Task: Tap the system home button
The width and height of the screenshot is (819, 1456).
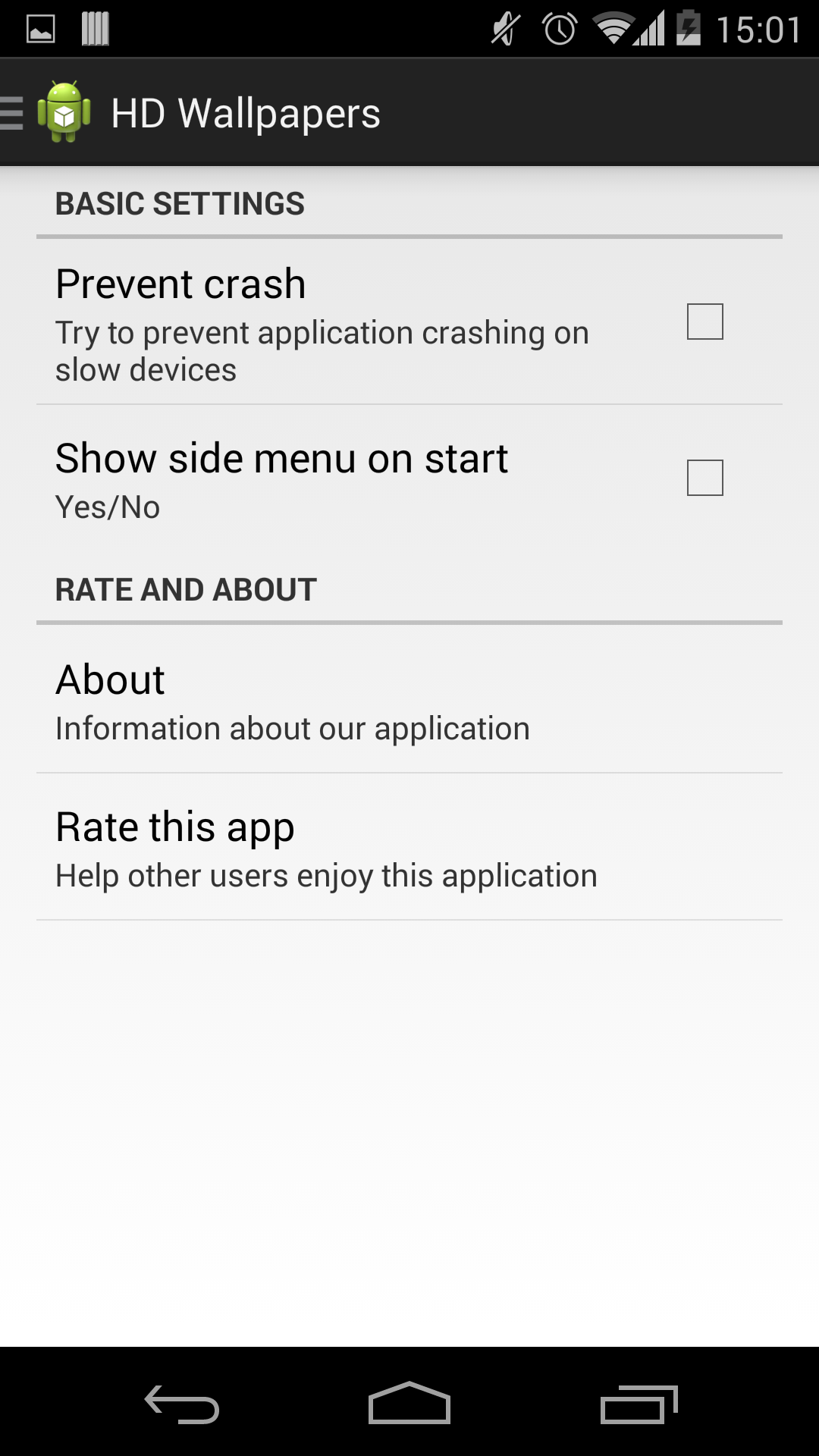Action: pyautogui.click(x=409, y=1404)
